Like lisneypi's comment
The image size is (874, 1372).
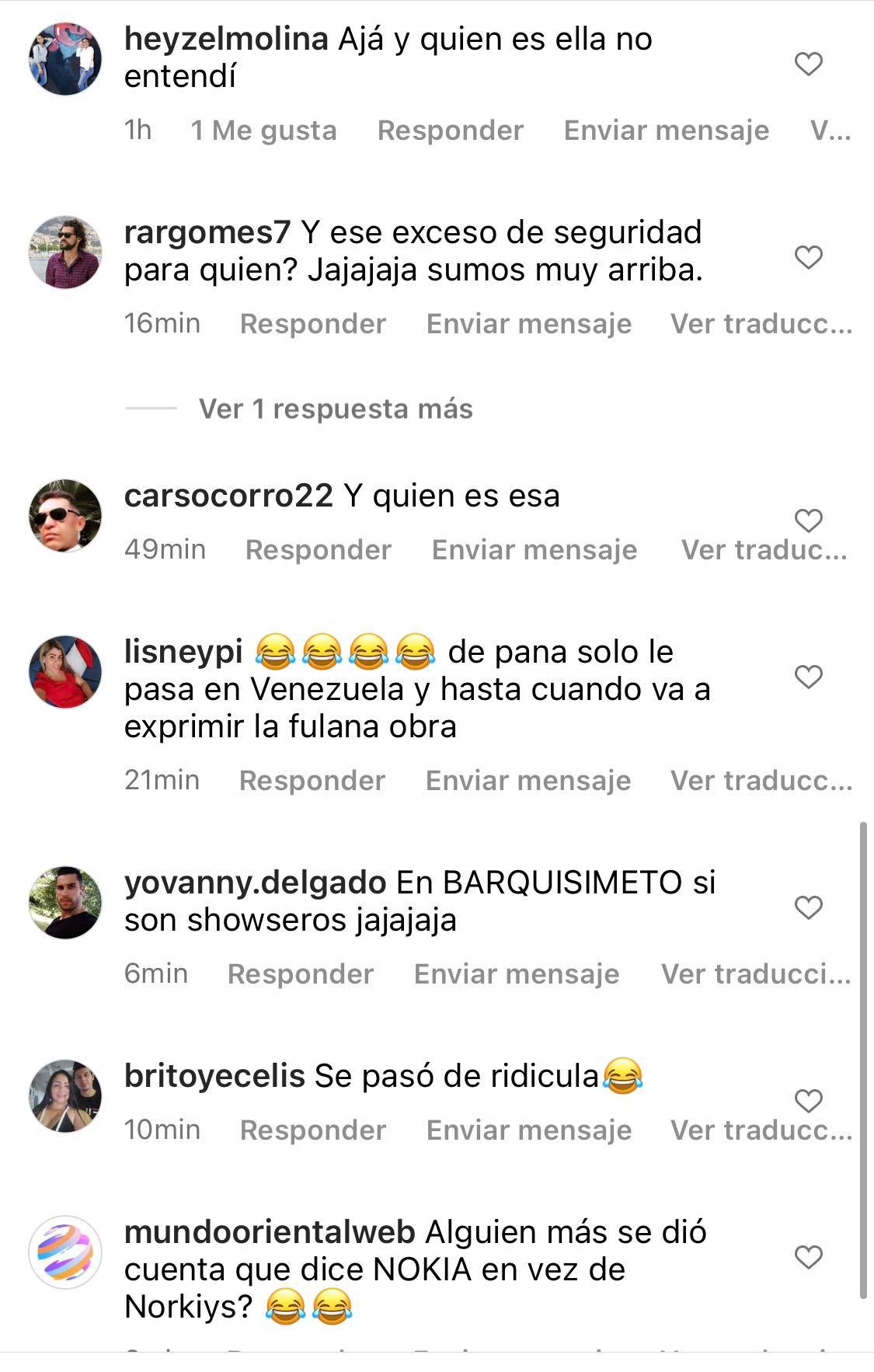808,677
